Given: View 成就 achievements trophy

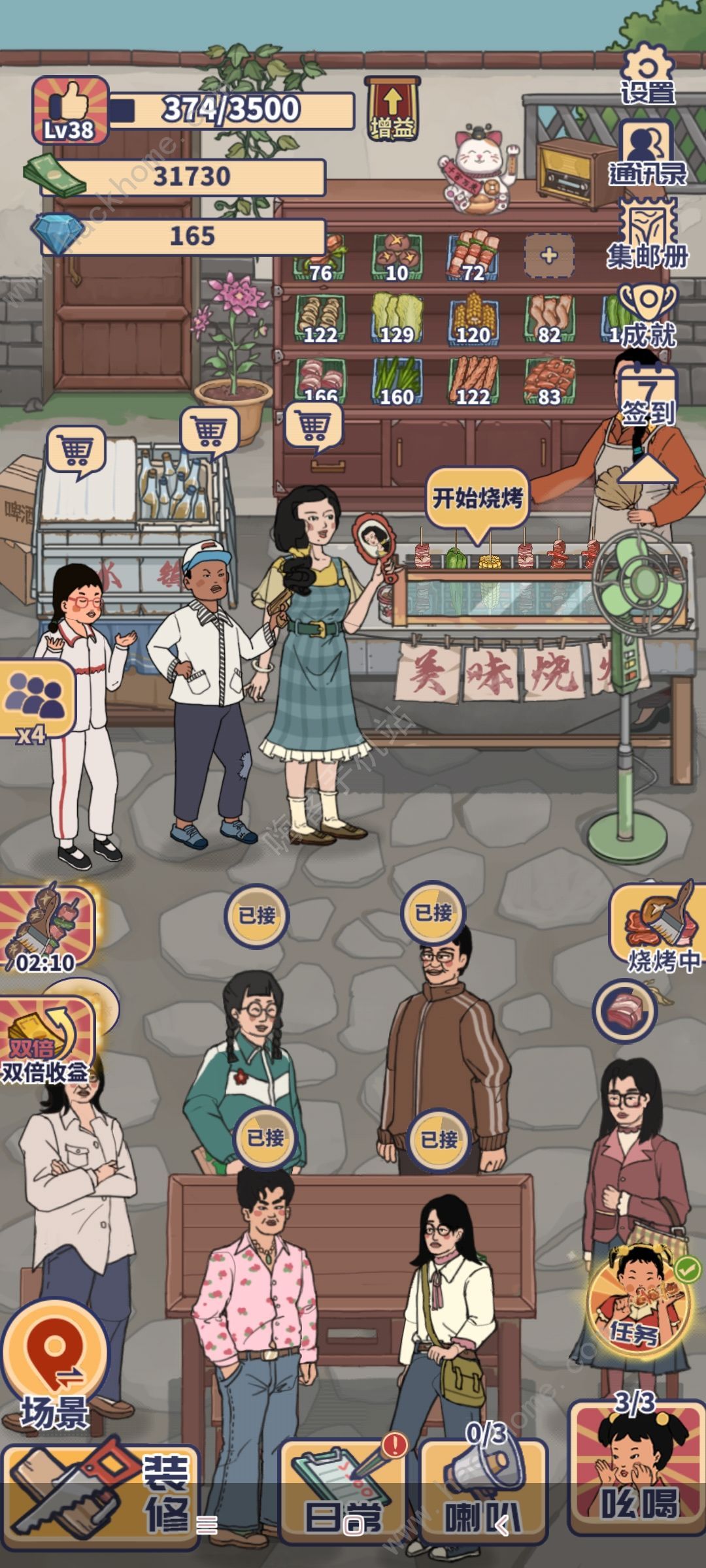Looking at the screenshot, I should point(647,314).
